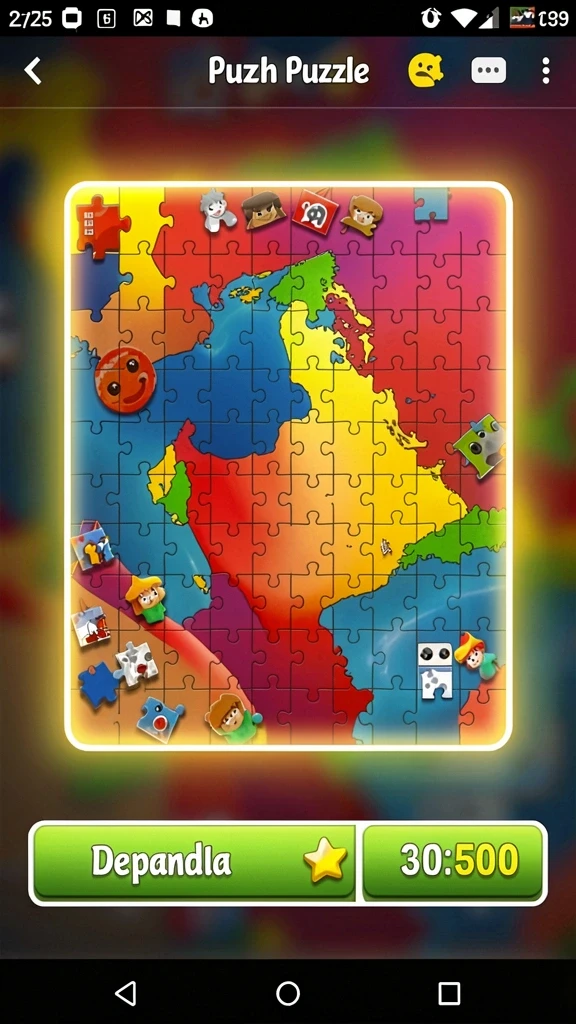576x1024 pixels.
Task: Open the three-dot overflow menu
Action: 545,71
